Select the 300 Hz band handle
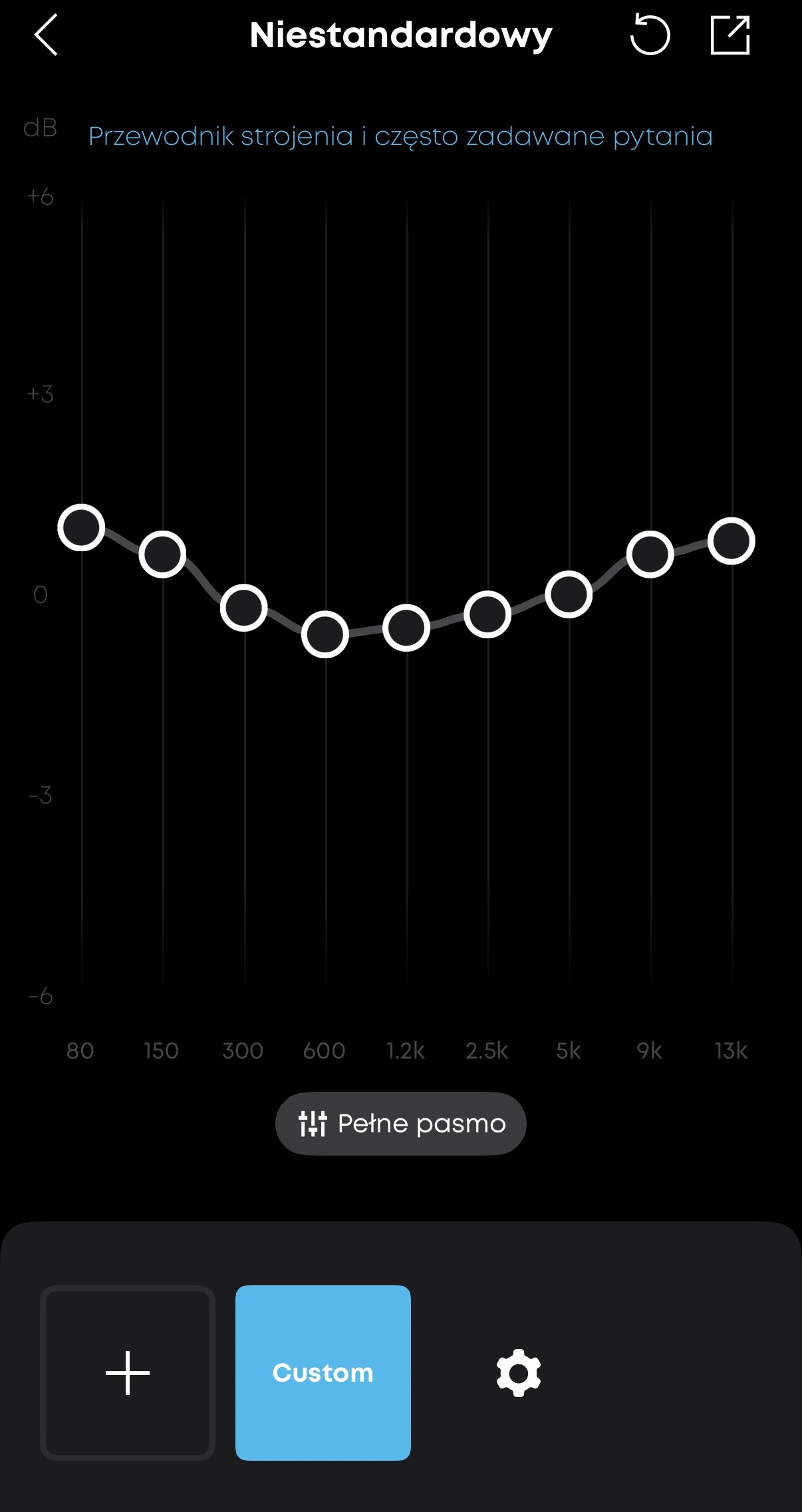 coord(244,608)
